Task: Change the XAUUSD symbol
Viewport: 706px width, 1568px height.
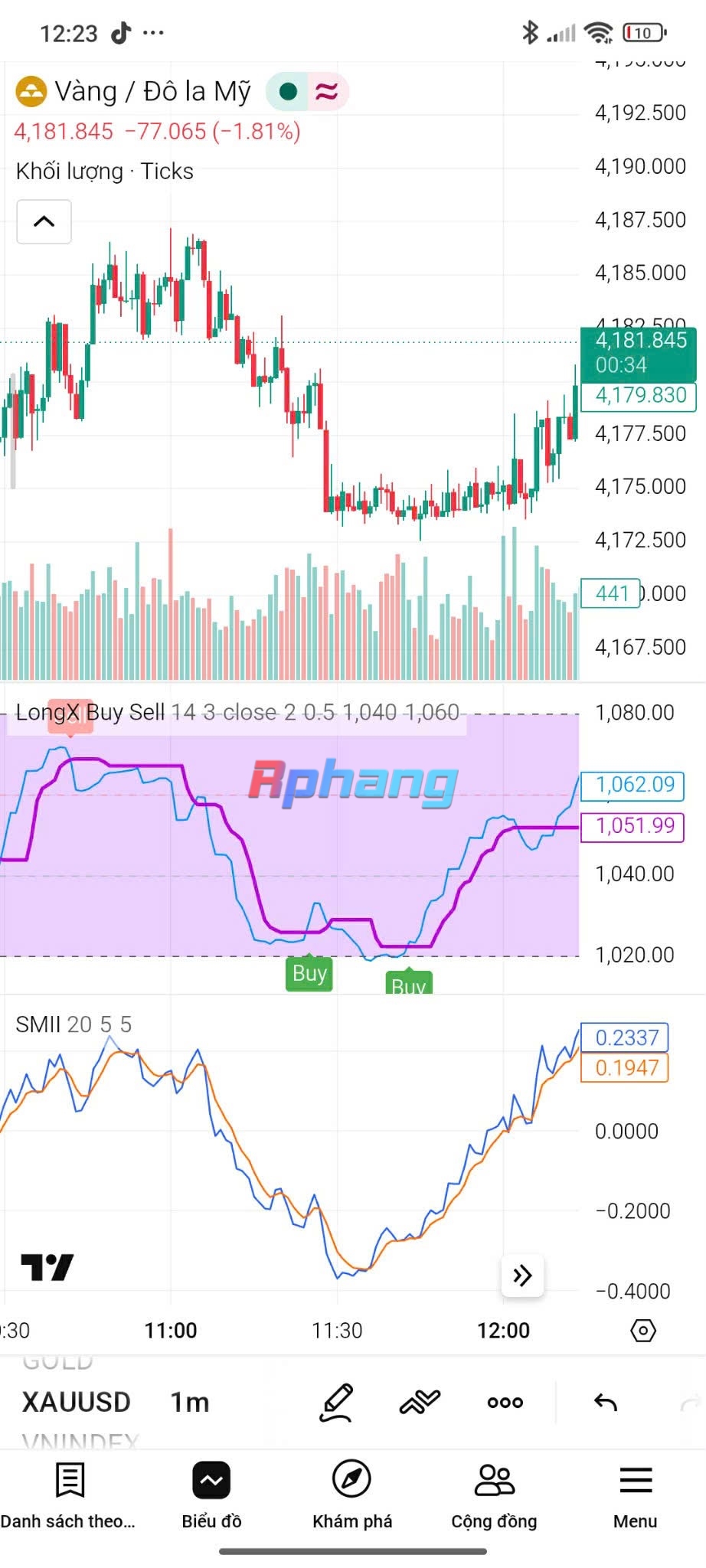Action: (x=77, y=1402)
